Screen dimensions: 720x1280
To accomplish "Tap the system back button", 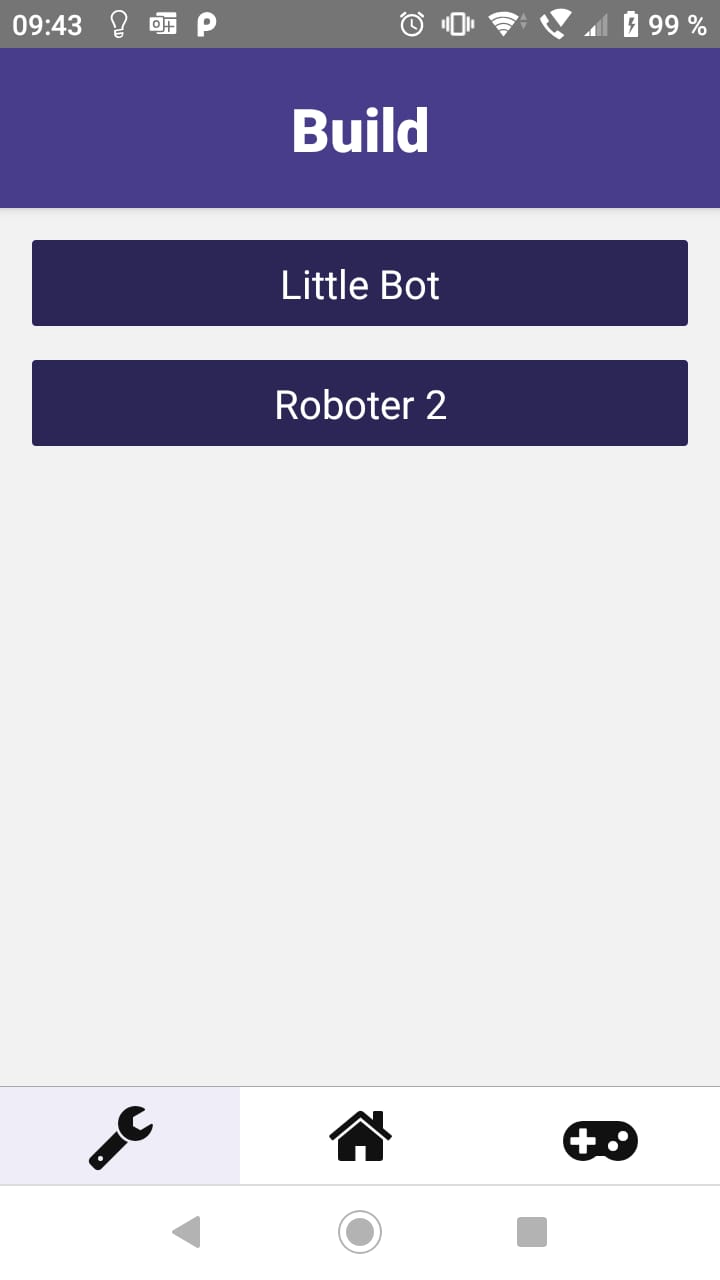I will [187, 1231].
